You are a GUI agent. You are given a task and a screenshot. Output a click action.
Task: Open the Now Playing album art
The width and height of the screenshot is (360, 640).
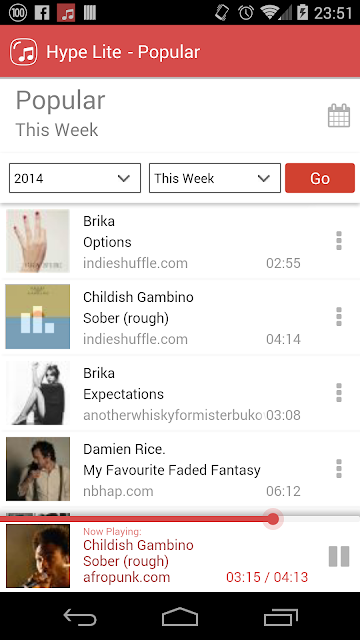38,556
